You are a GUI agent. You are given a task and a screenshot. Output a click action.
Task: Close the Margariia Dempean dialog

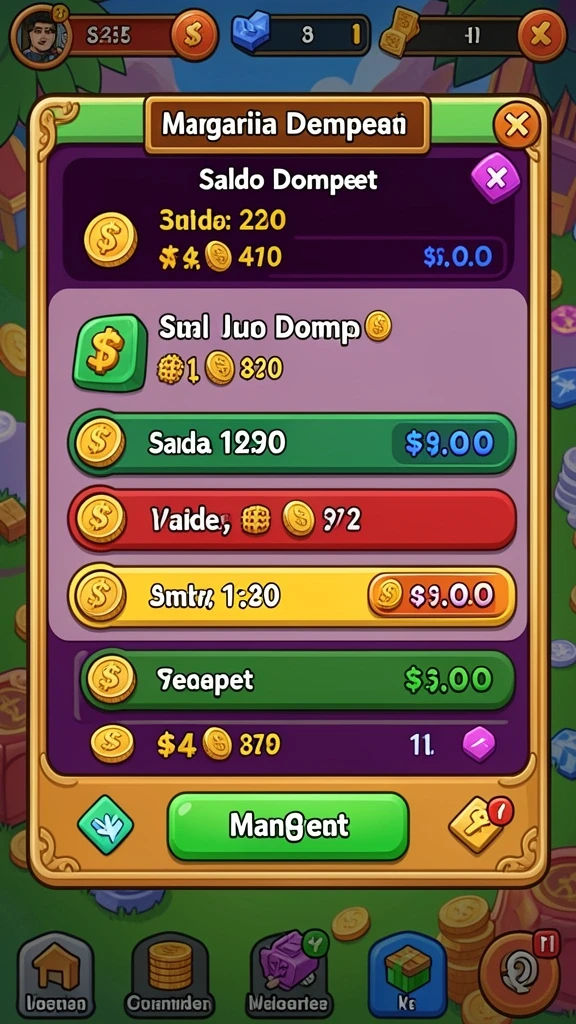[517, 124]
